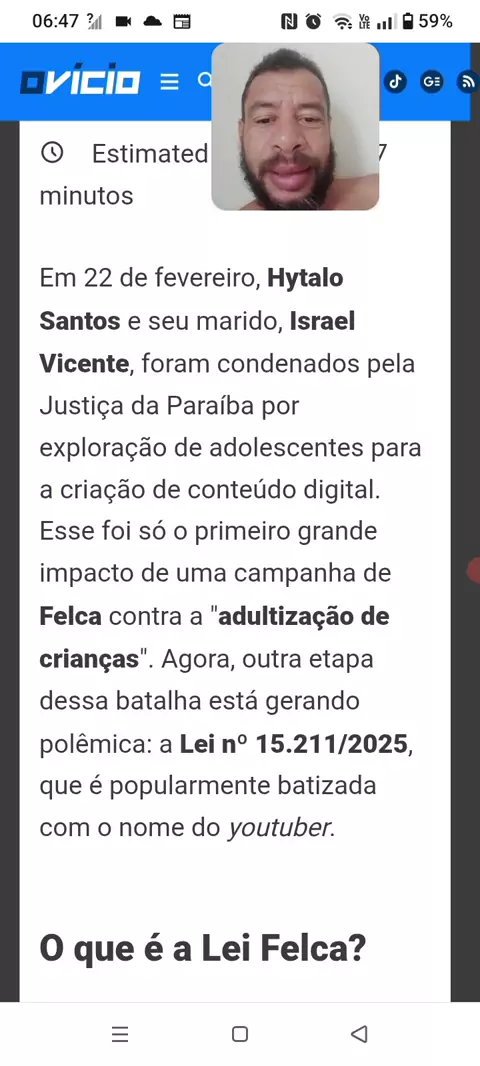The image size is (480, 1066).
Task: Go to the home screen via the navigation bar
Action: 240,1034
